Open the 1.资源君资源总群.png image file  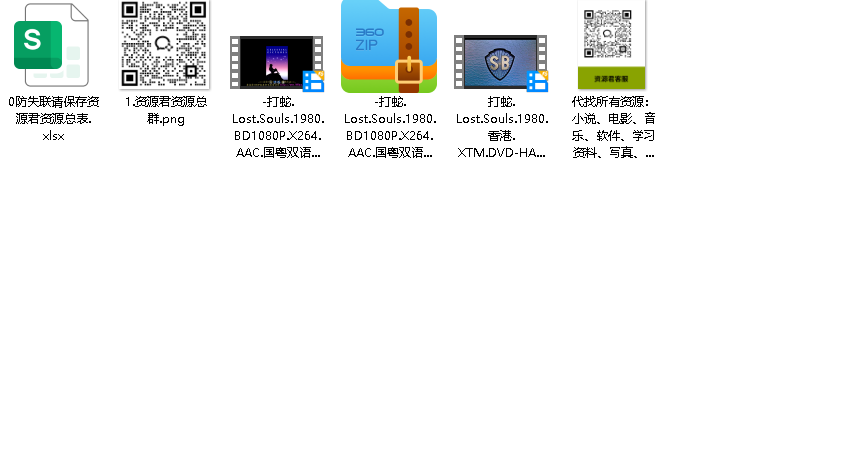tap(165, 44)
